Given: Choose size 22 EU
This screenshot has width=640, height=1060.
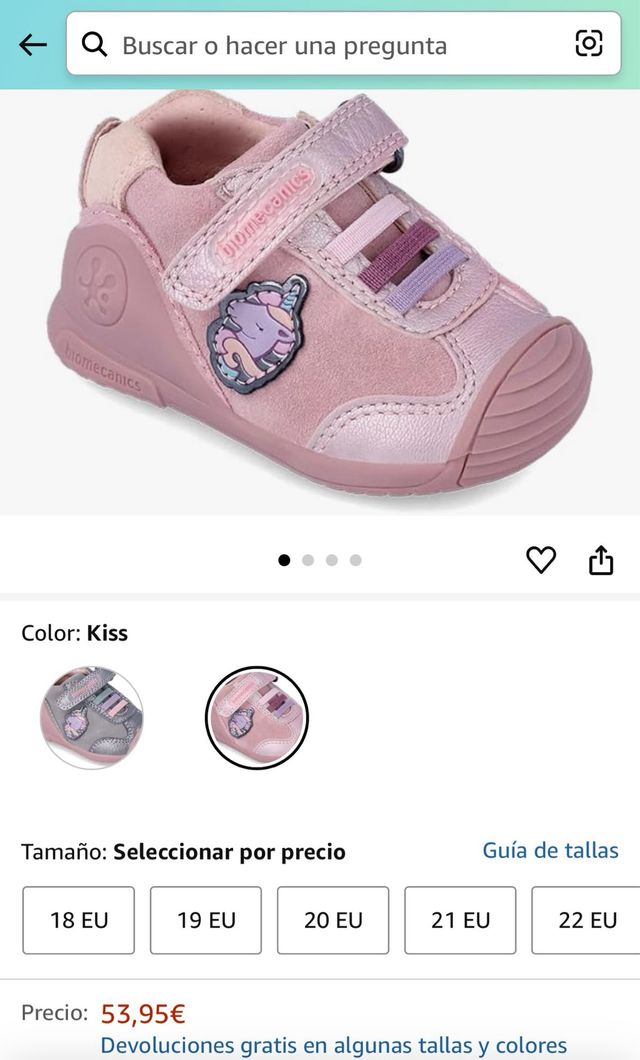Looking at the screenshot, I should click(586, 919).
